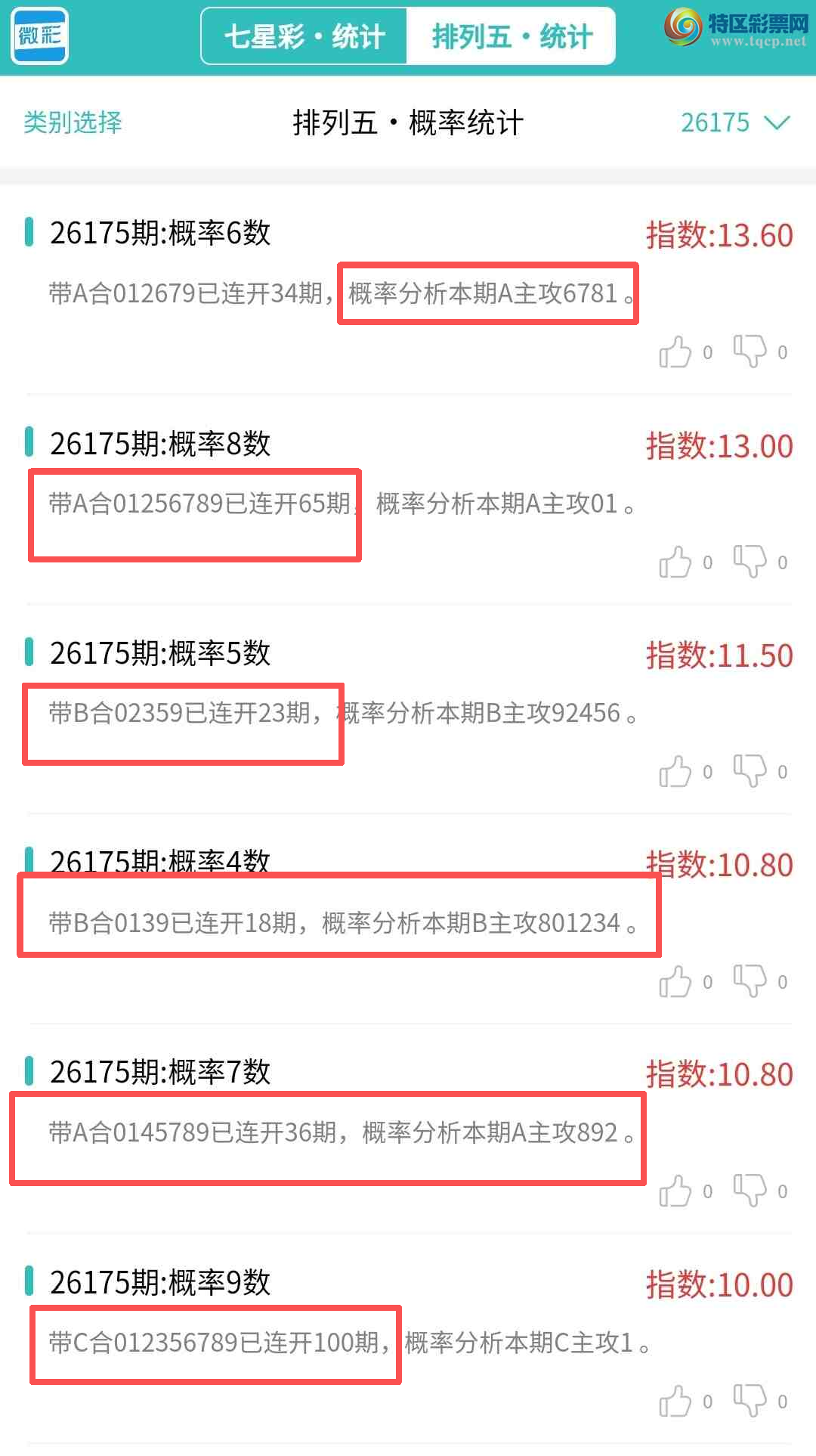
Task: Like the 概率6数 entry
Action: pos(675,352)
